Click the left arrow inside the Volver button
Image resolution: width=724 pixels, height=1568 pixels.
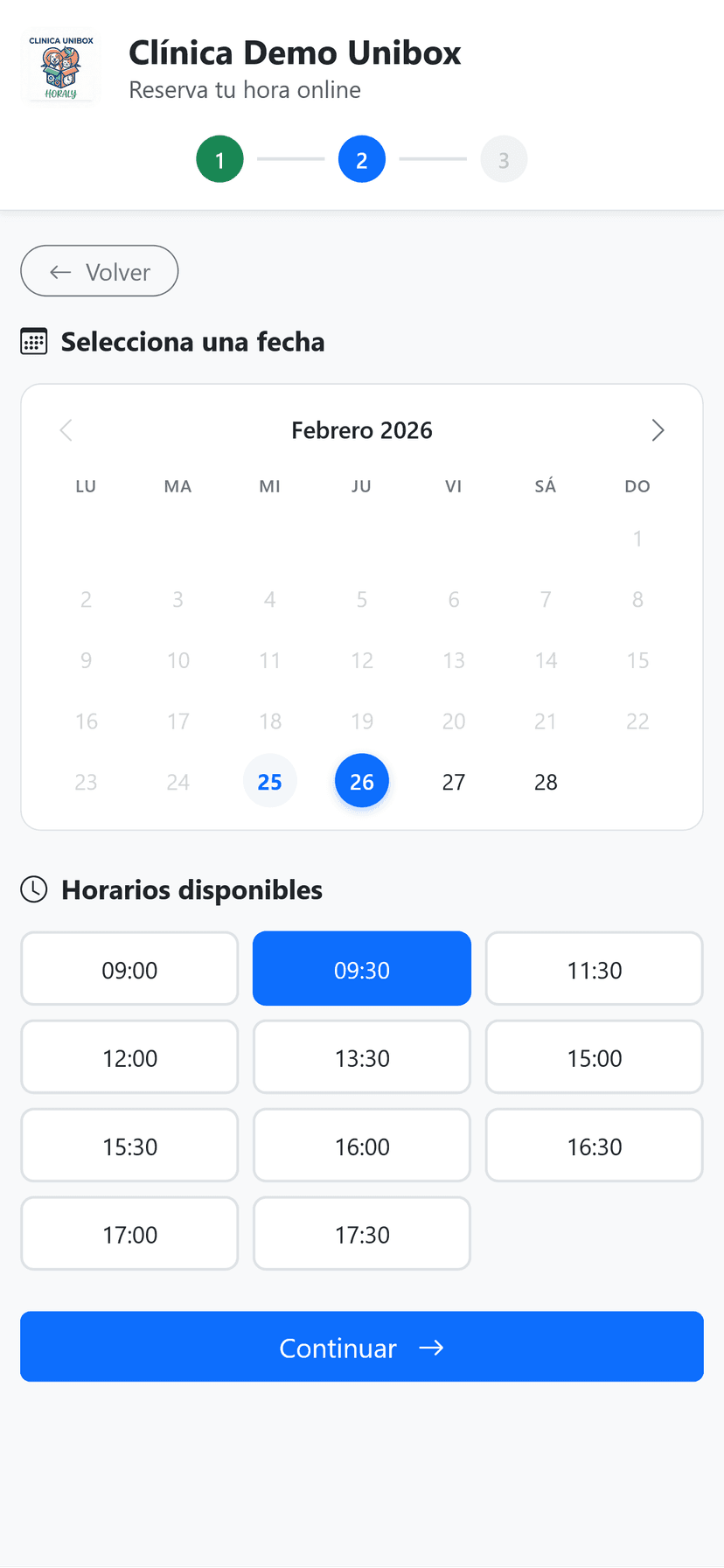[x=59, y=271]
